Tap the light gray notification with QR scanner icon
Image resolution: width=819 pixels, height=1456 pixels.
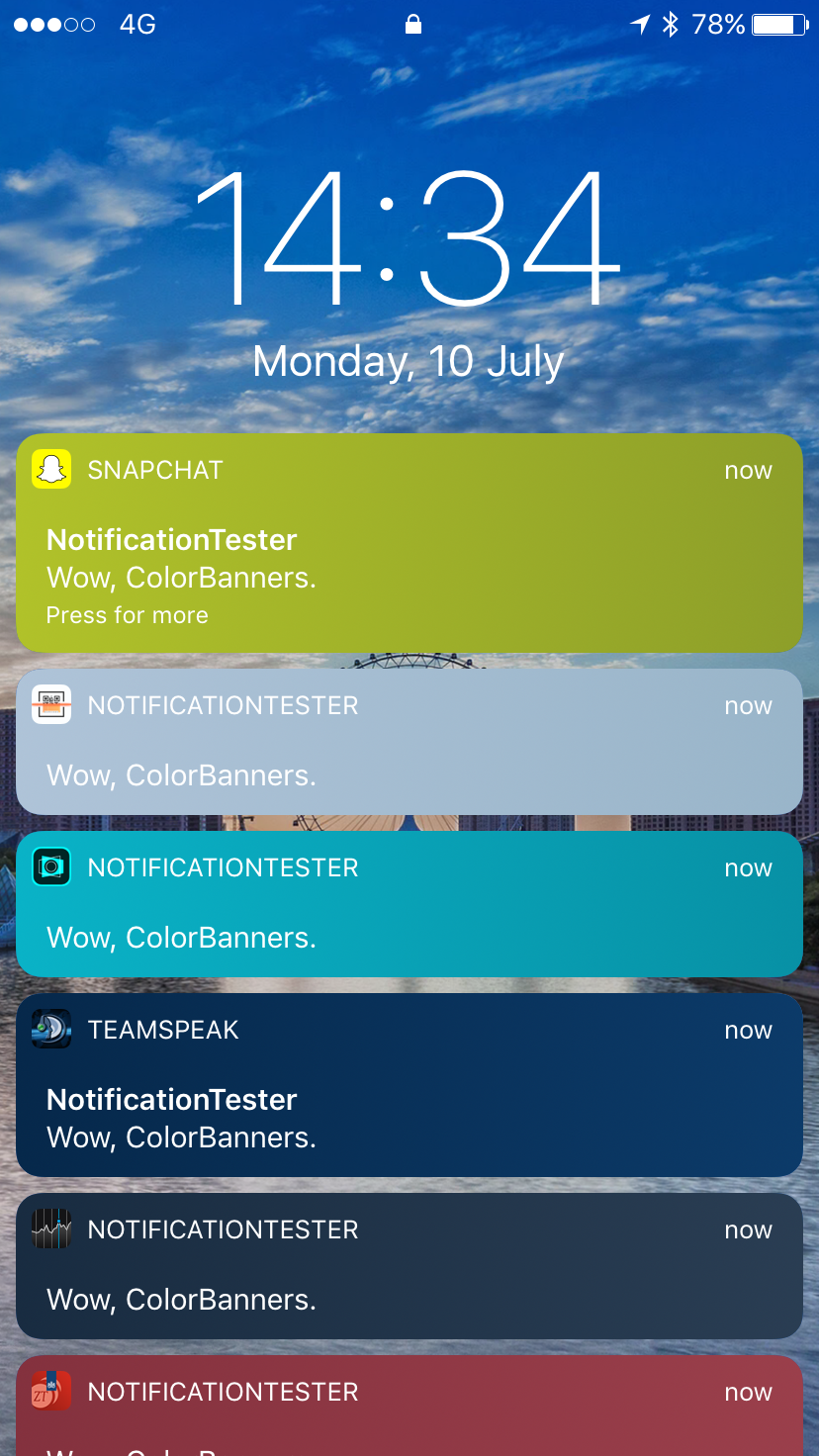[409, 742]
